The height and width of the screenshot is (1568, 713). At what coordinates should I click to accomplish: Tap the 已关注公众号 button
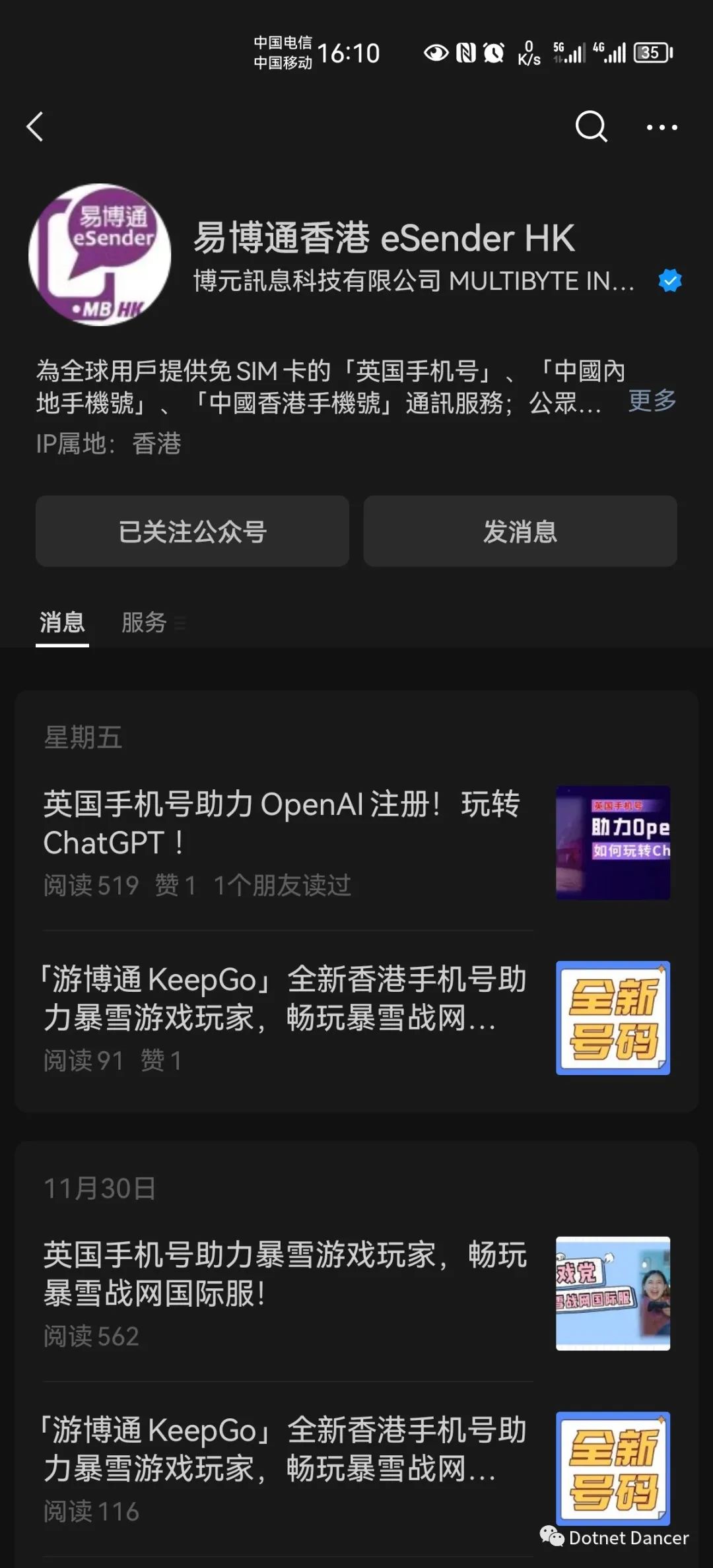tap(192, 531)
